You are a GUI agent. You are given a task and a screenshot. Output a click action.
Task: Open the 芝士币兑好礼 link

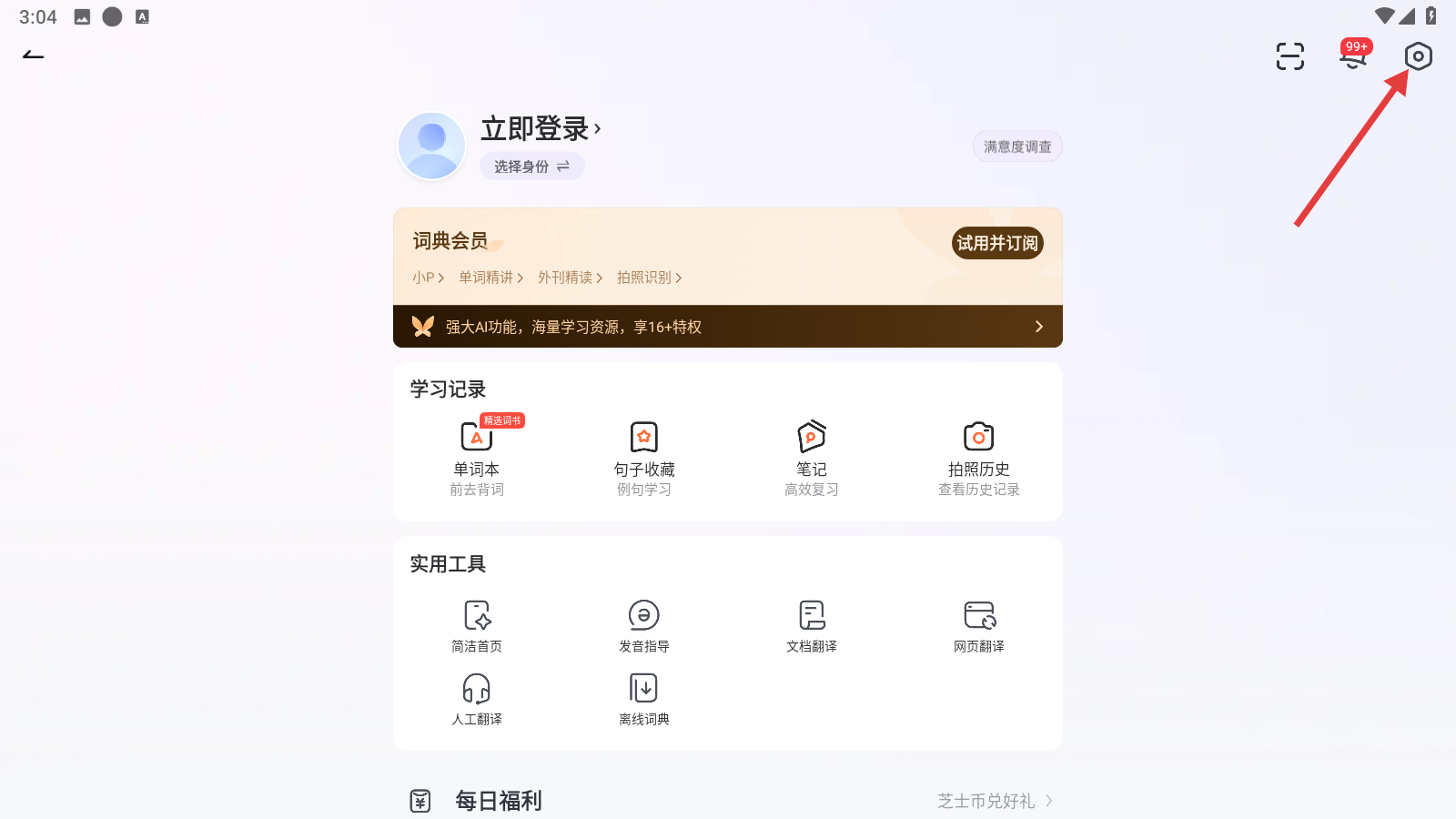(995, 801)
